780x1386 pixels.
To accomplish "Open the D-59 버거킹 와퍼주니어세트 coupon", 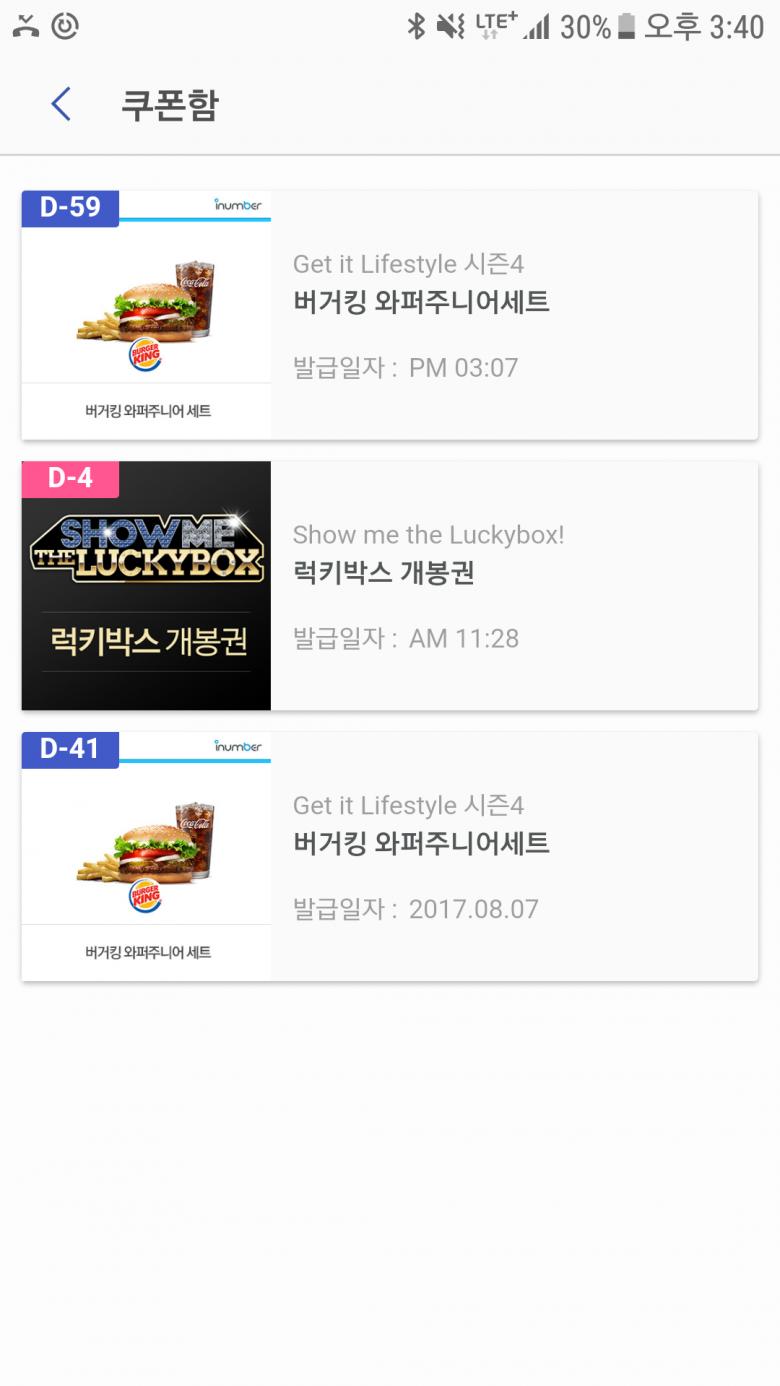I will click(390, 315).
